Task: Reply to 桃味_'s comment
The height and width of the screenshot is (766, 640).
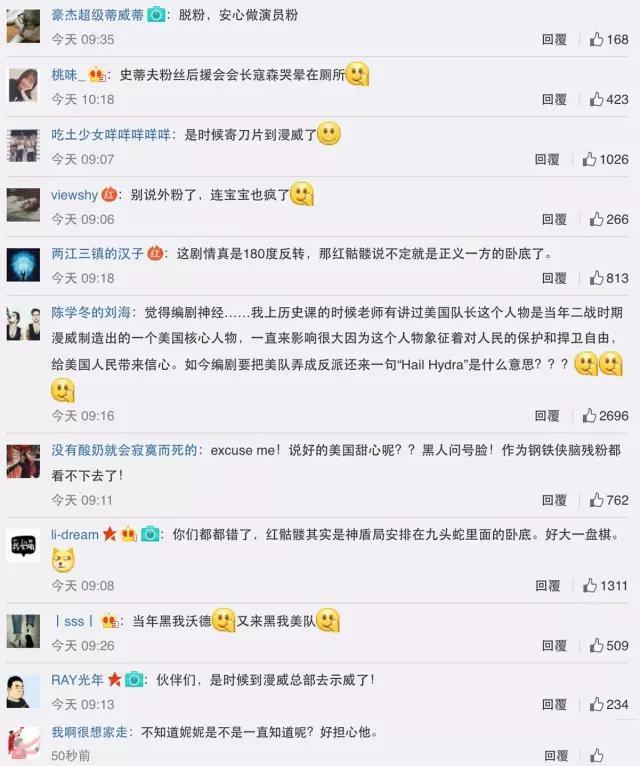Action: pos(554,99)
